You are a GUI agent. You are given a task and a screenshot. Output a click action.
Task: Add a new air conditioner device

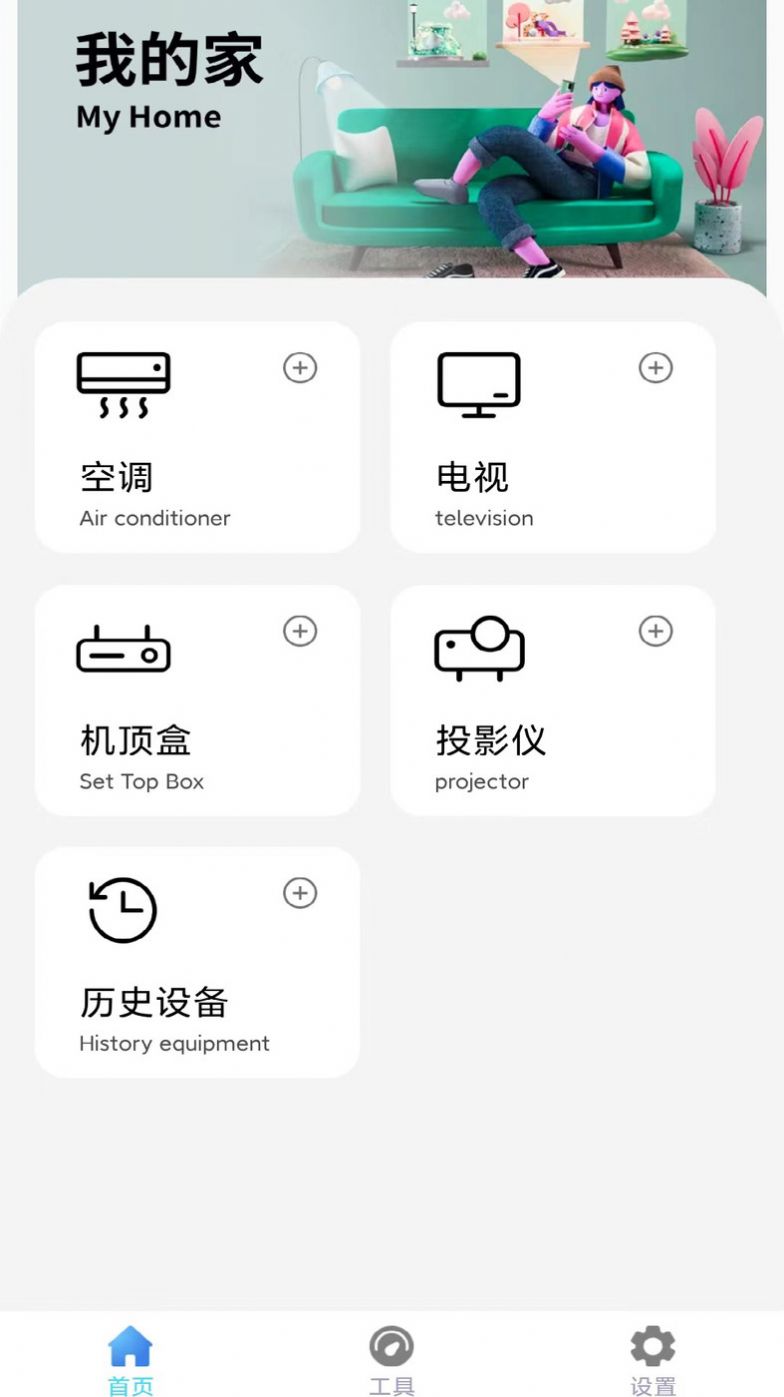pyautogui.click(x=300, y=367)
